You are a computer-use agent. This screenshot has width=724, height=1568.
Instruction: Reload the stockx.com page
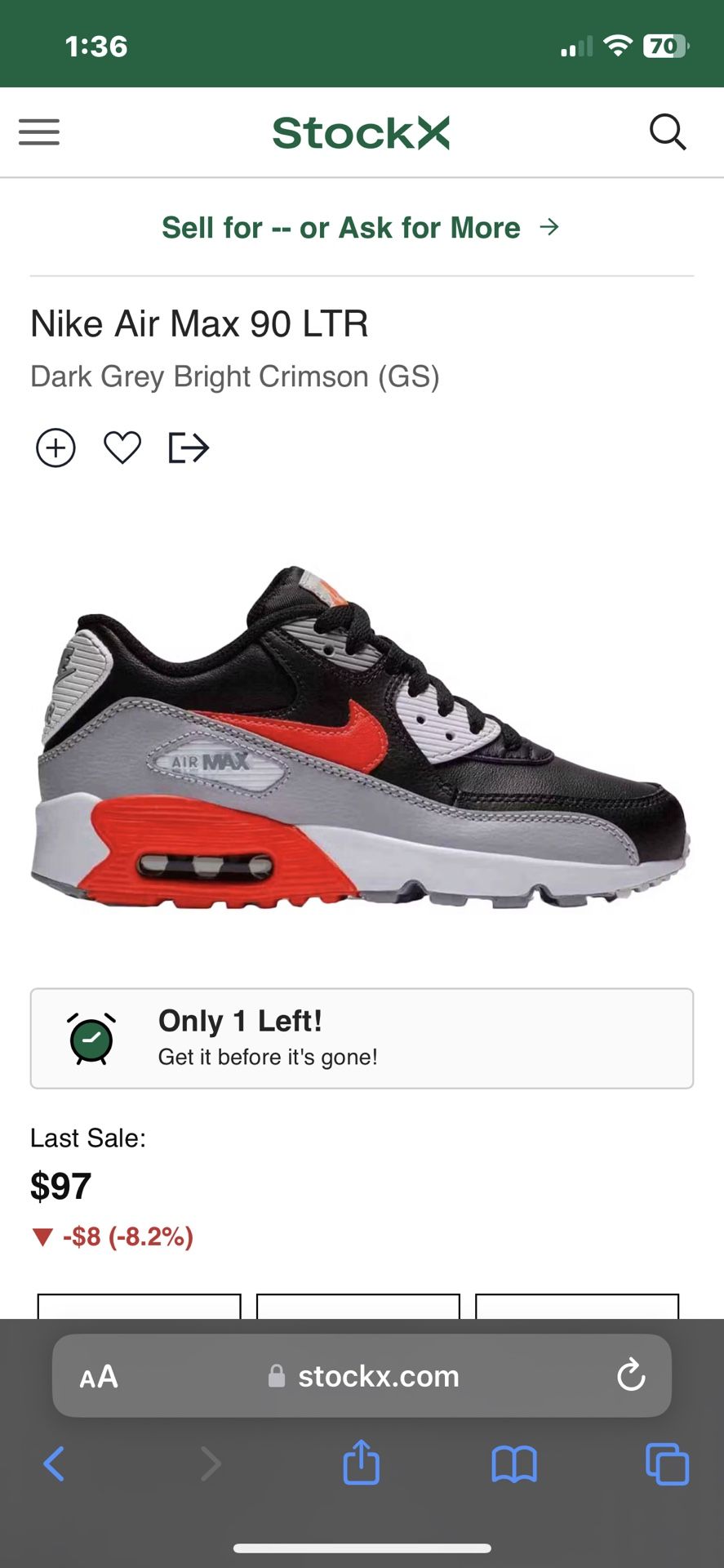click(x=631, y=1375)
